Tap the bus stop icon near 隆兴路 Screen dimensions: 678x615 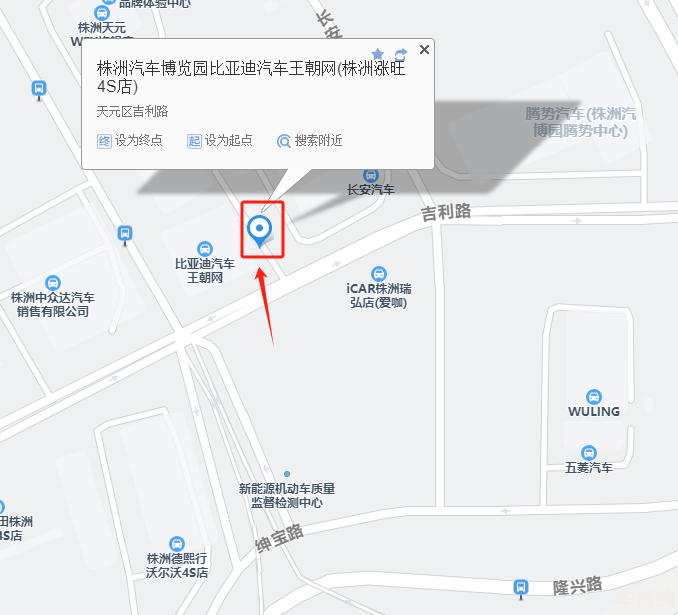click(520, 587)
